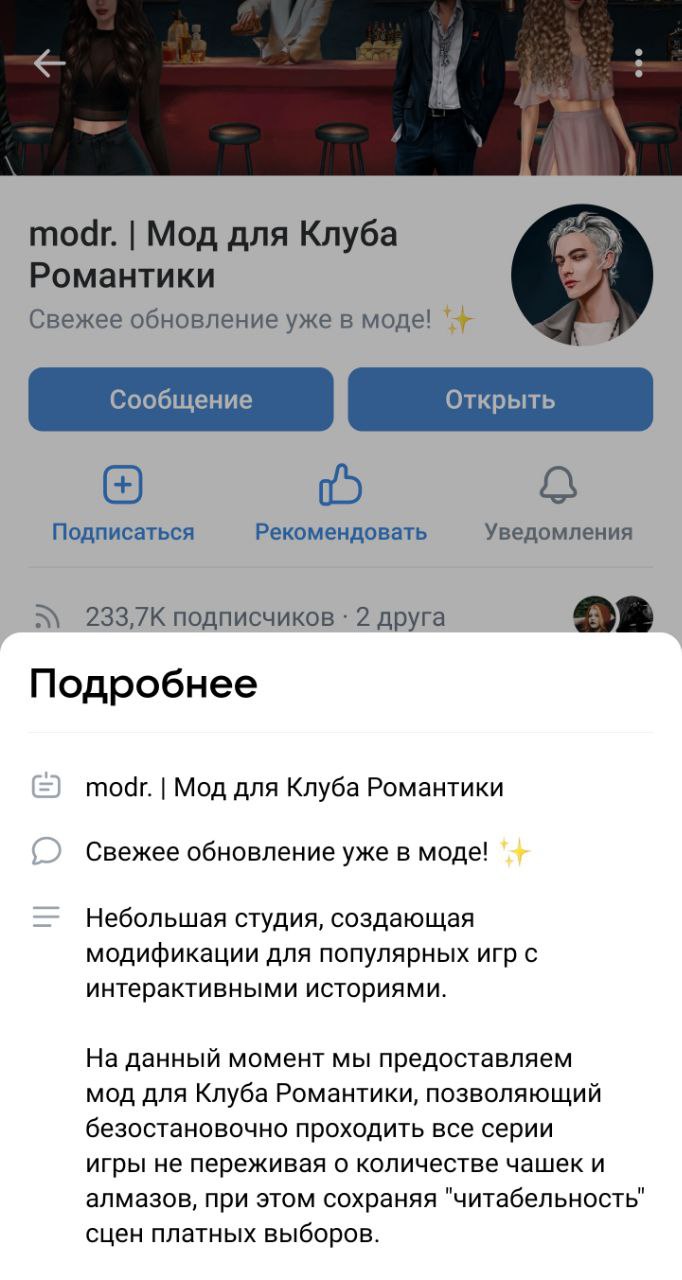Tap the Открыть button
Viewport: 682px width, 1280px height.
(500, 400)
